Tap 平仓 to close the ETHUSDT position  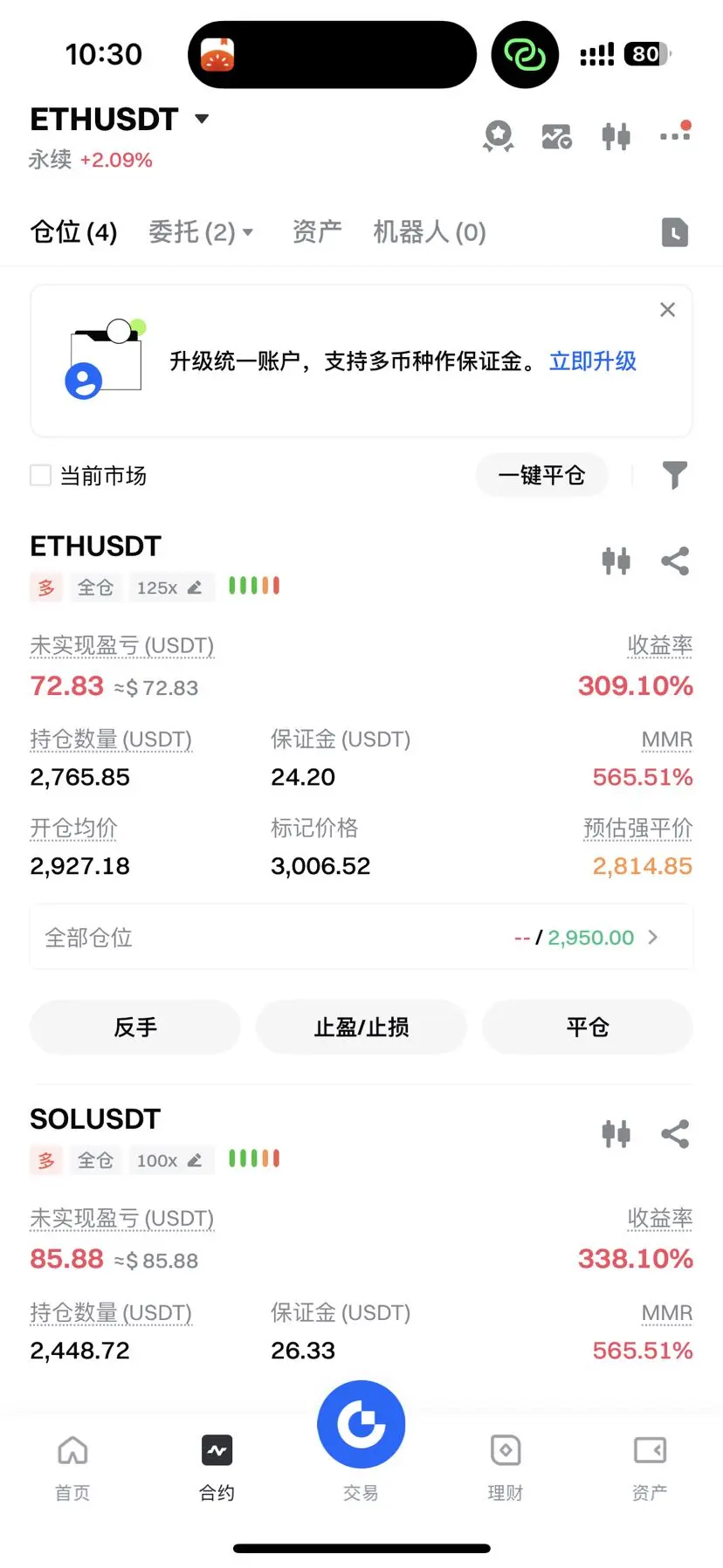587,1027
